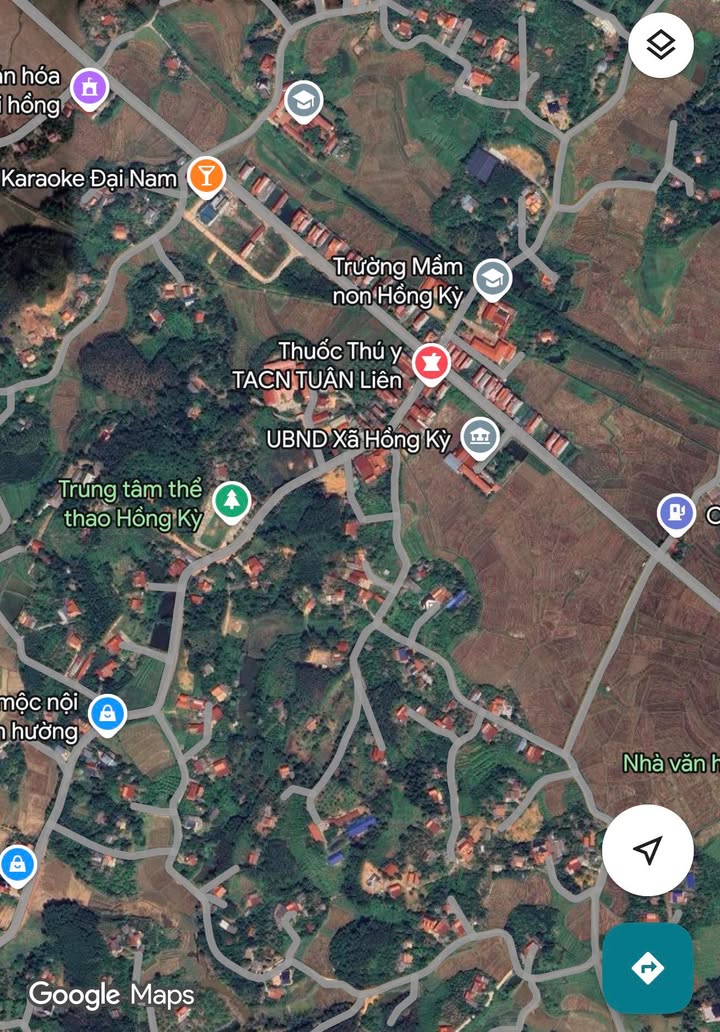Viewport: 720px width, 1032px height.
Task: Open the gas station marker
Action: click(x=677, y=514)
